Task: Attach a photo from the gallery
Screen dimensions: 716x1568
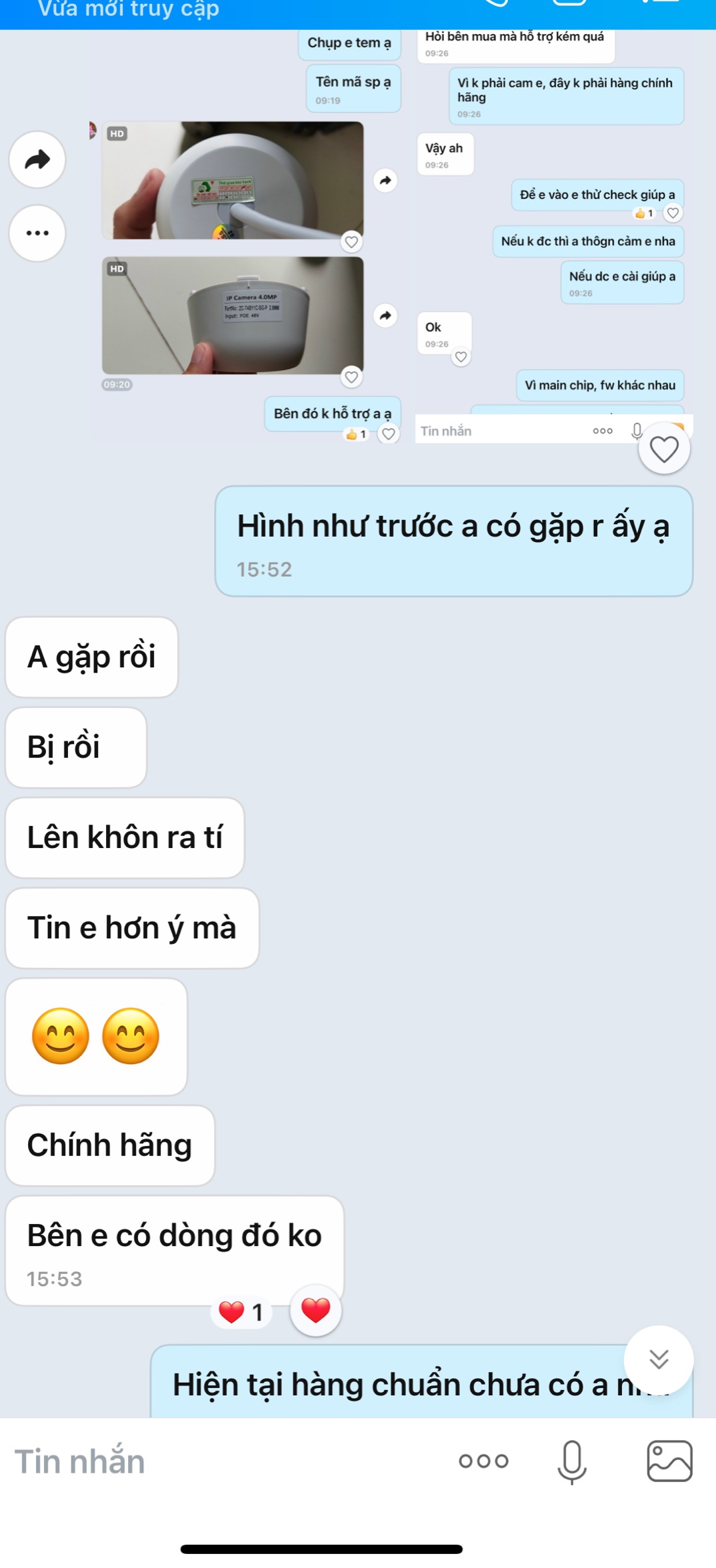Action: [x=669, y=1461]
